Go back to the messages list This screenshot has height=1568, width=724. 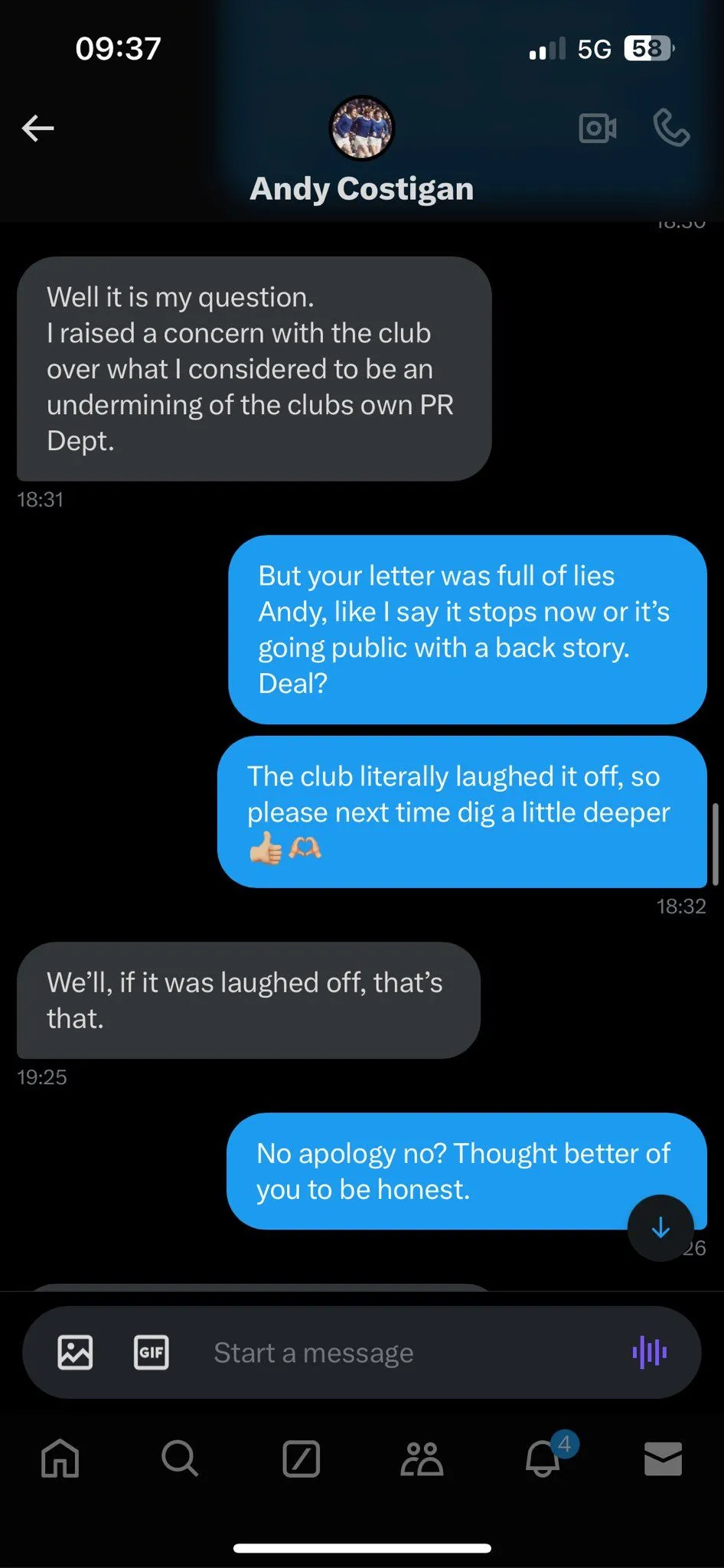coord(38,128)
